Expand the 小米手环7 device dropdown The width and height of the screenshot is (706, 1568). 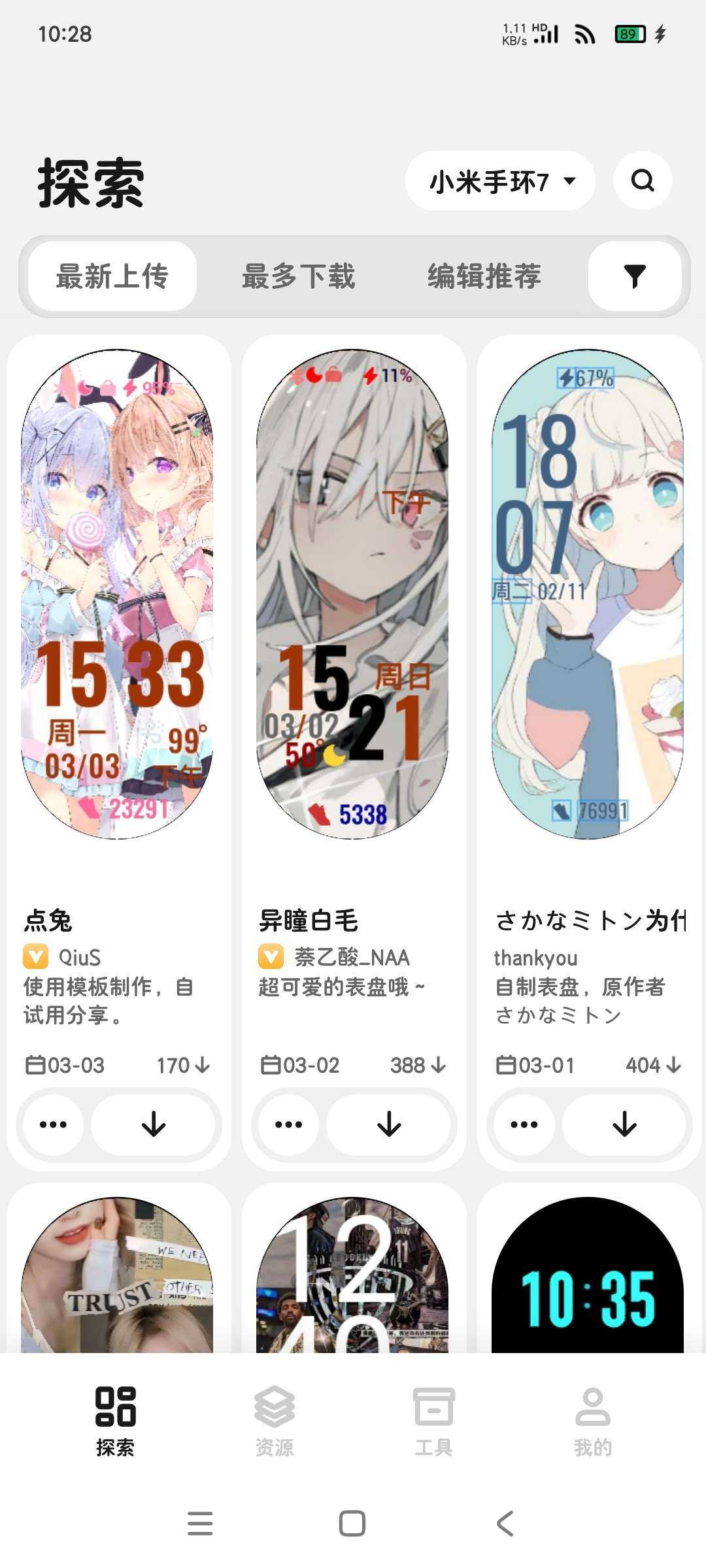click(x=501, y=181)
